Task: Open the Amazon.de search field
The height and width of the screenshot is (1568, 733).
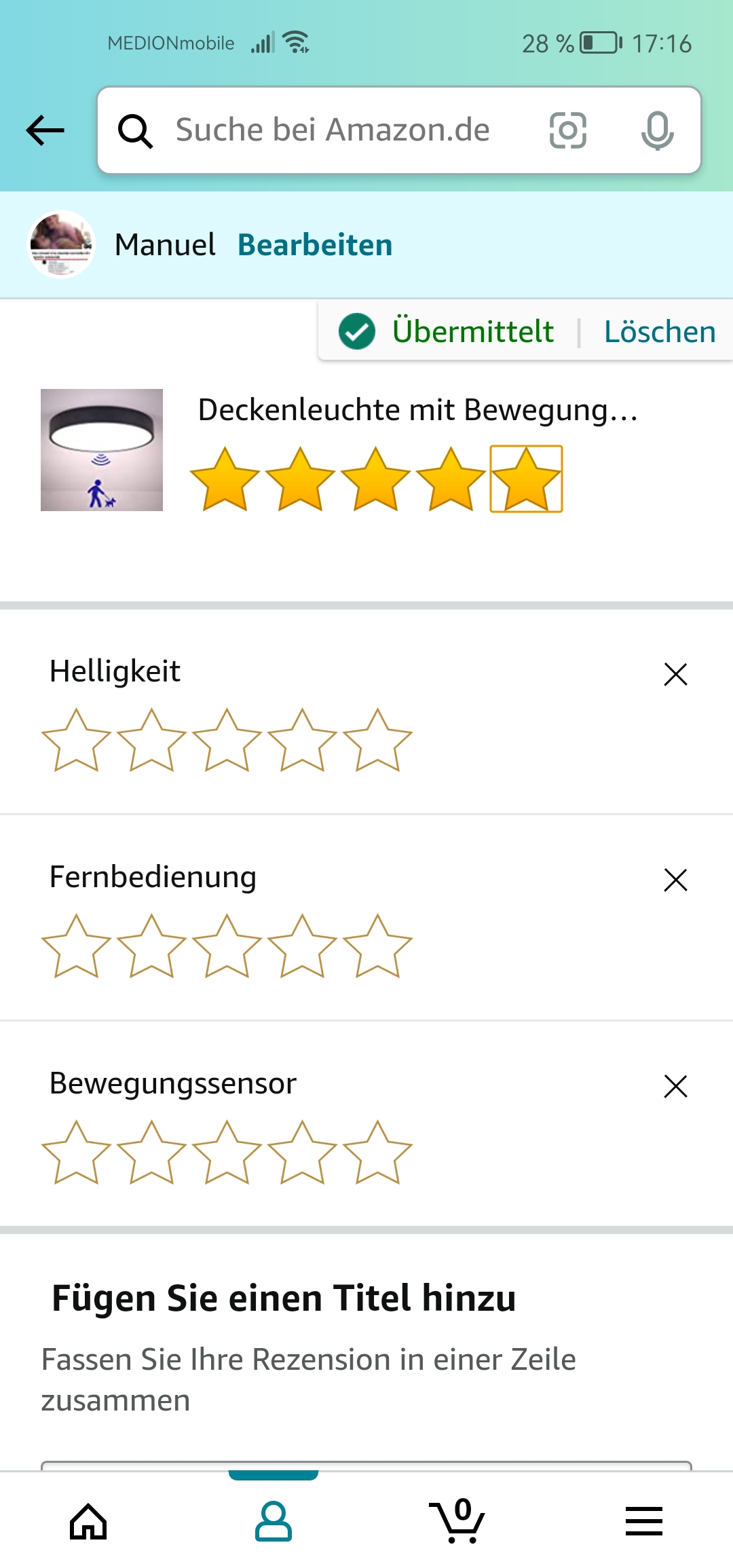Action: click(333, 130)
